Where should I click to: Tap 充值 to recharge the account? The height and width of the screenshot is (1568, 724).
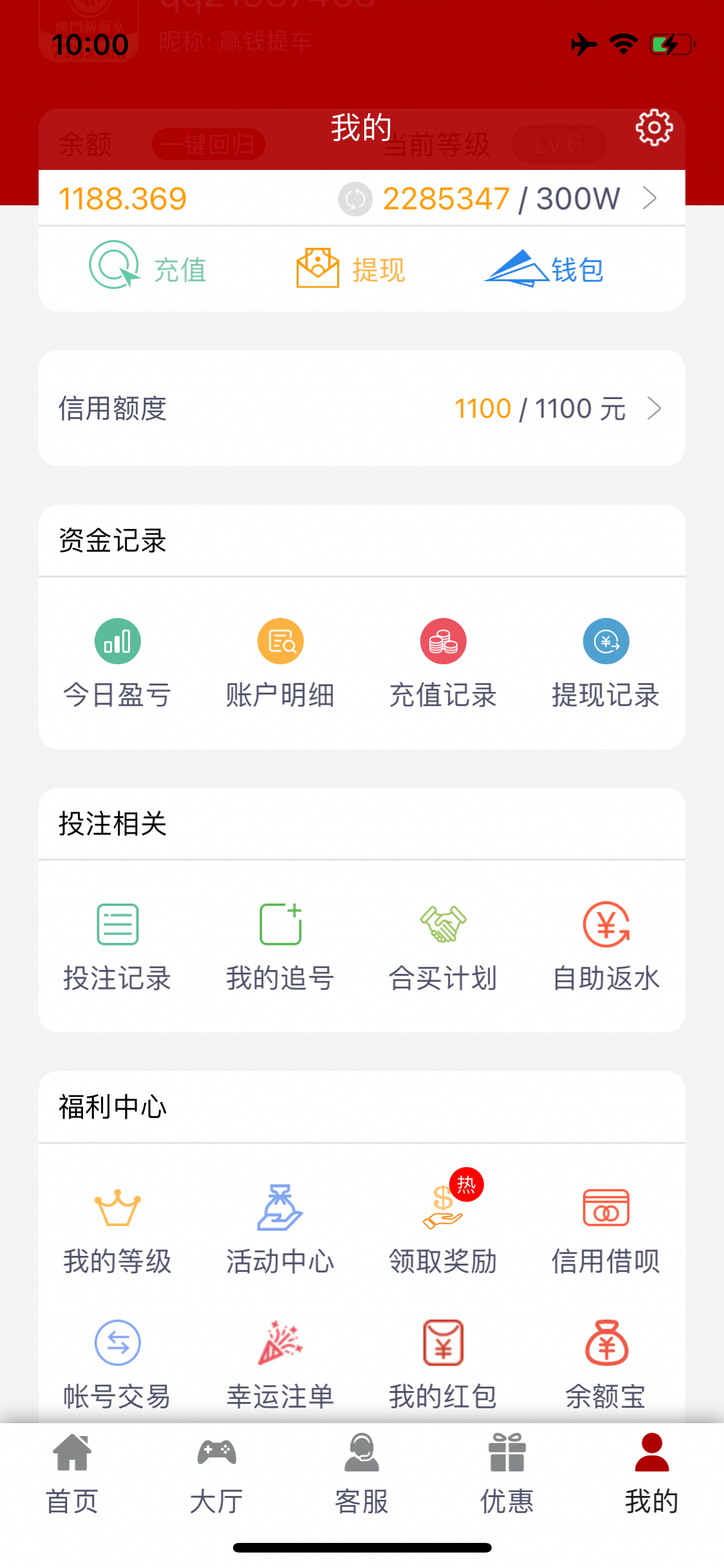point(148,267)
